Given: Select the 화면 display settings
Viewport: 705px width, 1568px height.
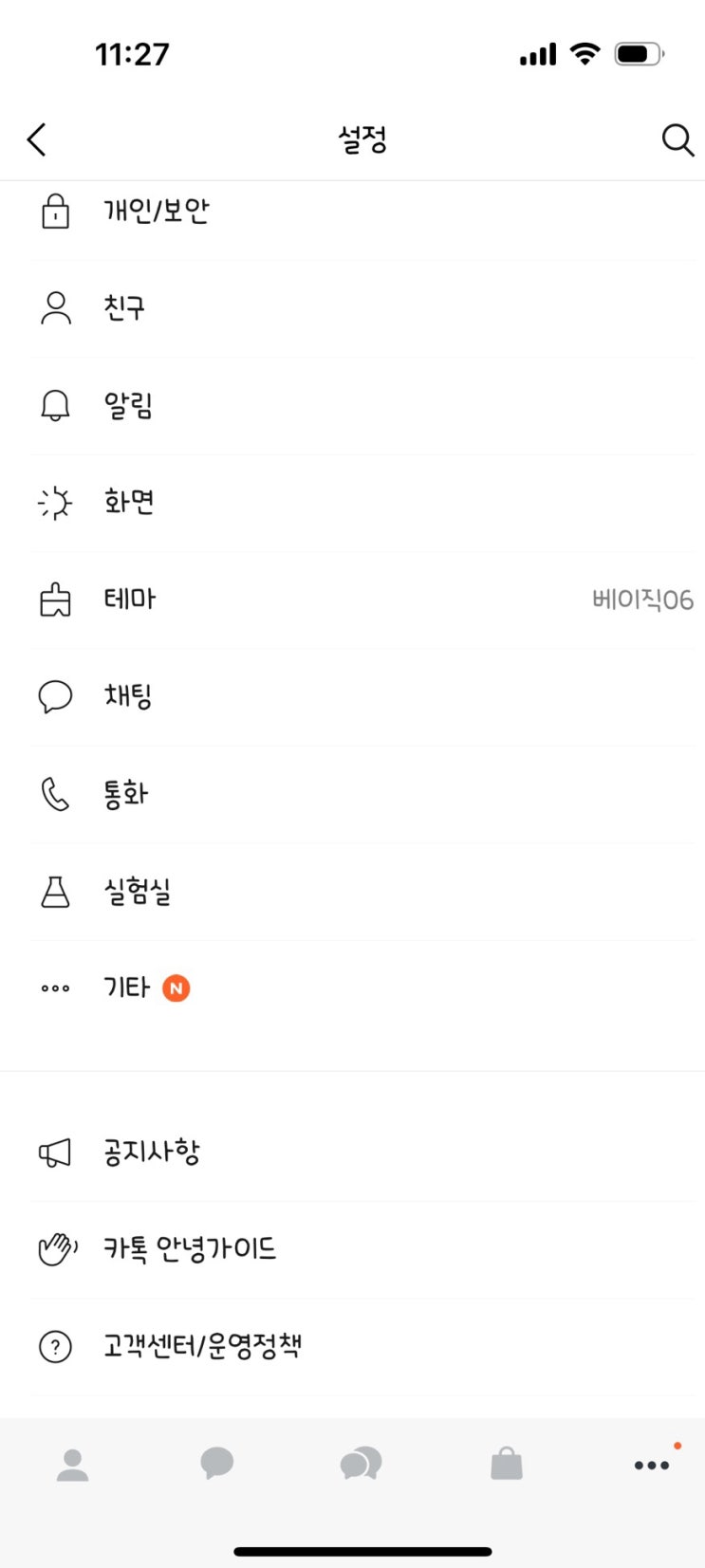Looking at the screenshot, I should coord(129,502).
